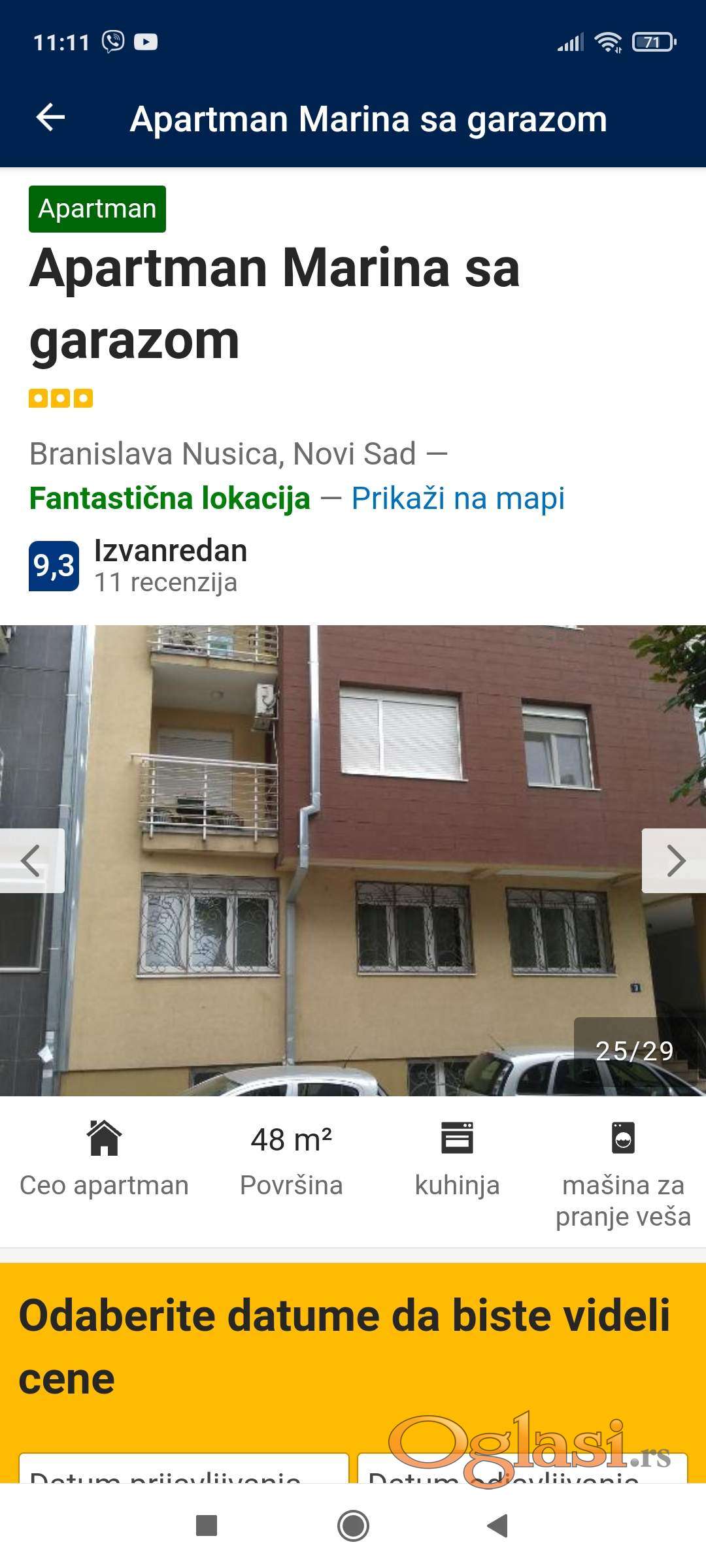Open the 'Prikaži na mapi' link

pos(458,498)
